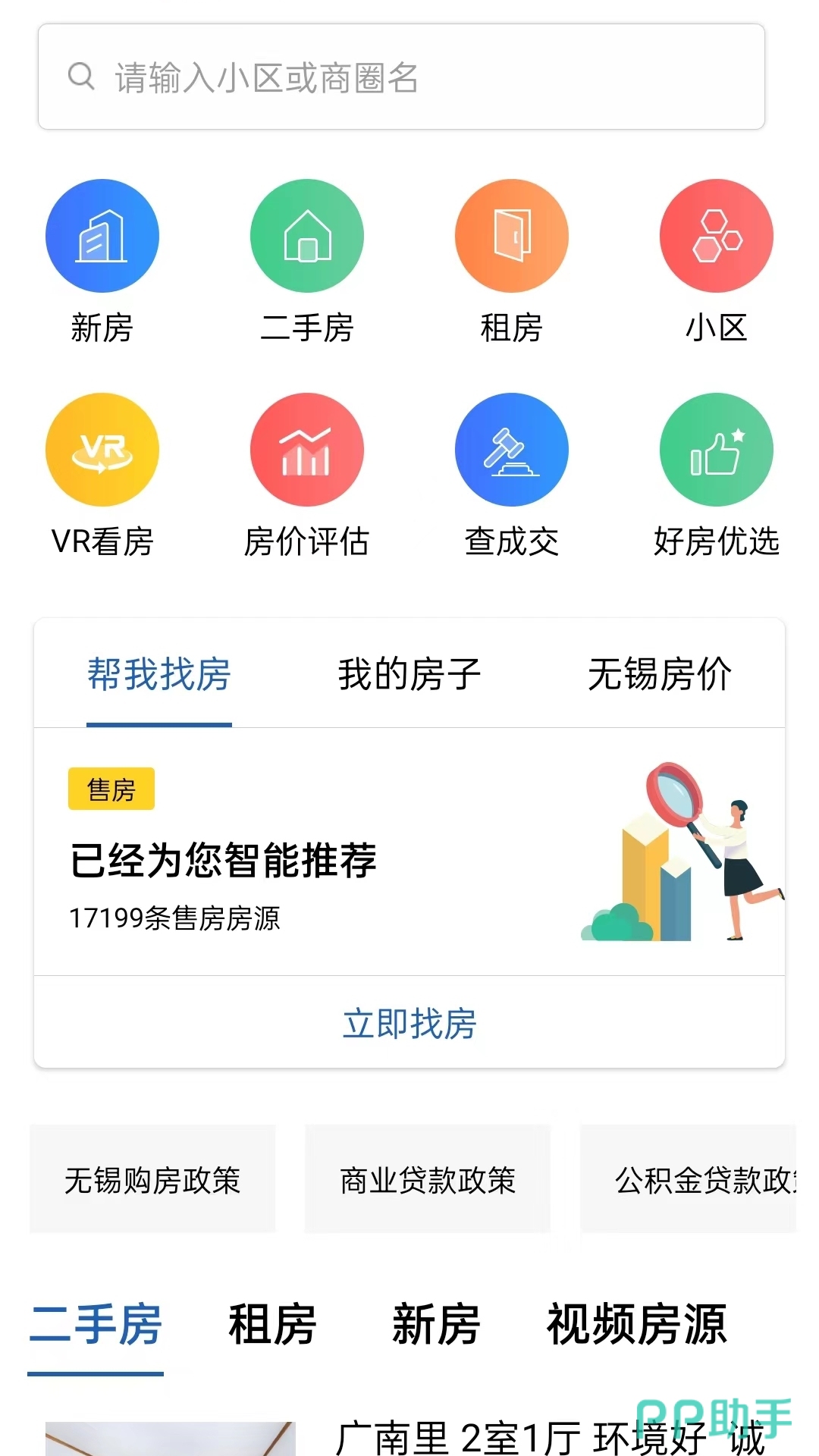
Task: Switch to the 视频房源 tab
Action: (x=637, y=1325)
